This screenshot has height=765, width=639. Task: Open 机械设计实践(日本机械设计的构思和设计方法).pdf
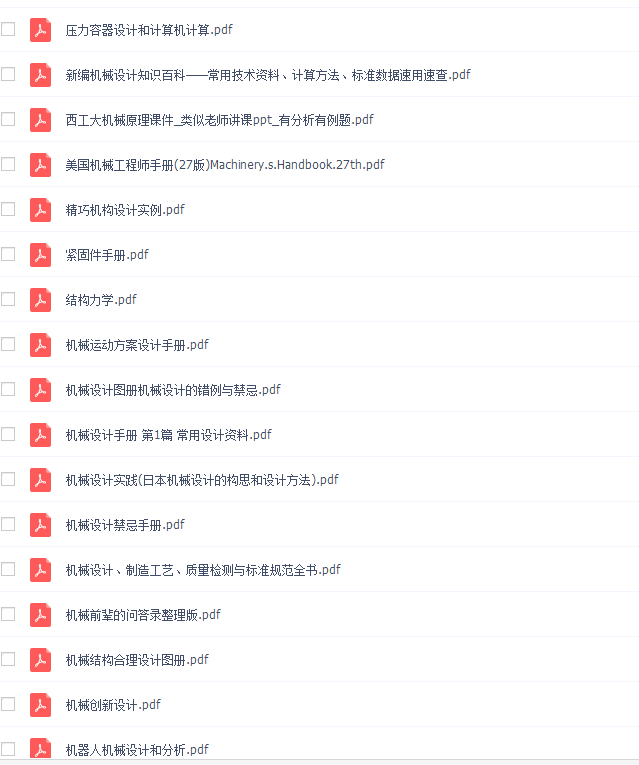[202, 480]
